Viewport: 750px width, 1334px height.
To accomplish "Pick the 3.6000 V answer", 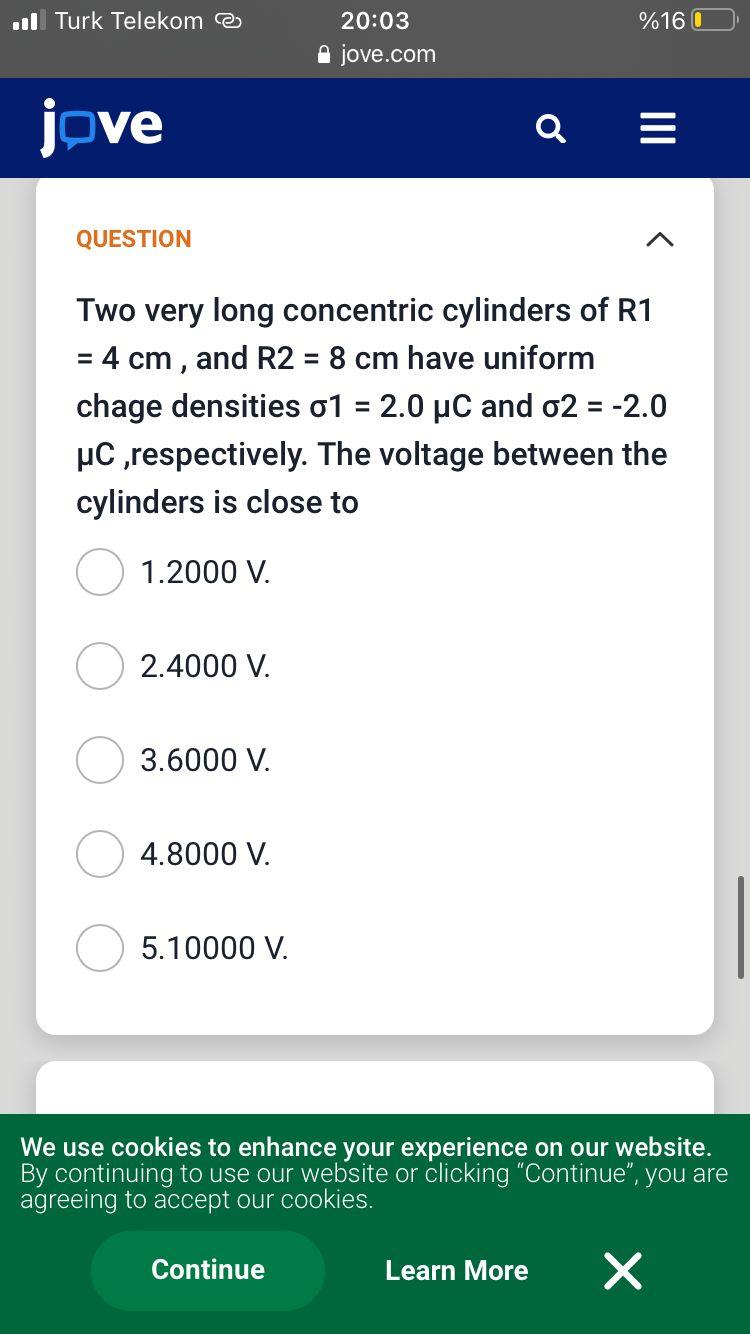I will point(100,760).
